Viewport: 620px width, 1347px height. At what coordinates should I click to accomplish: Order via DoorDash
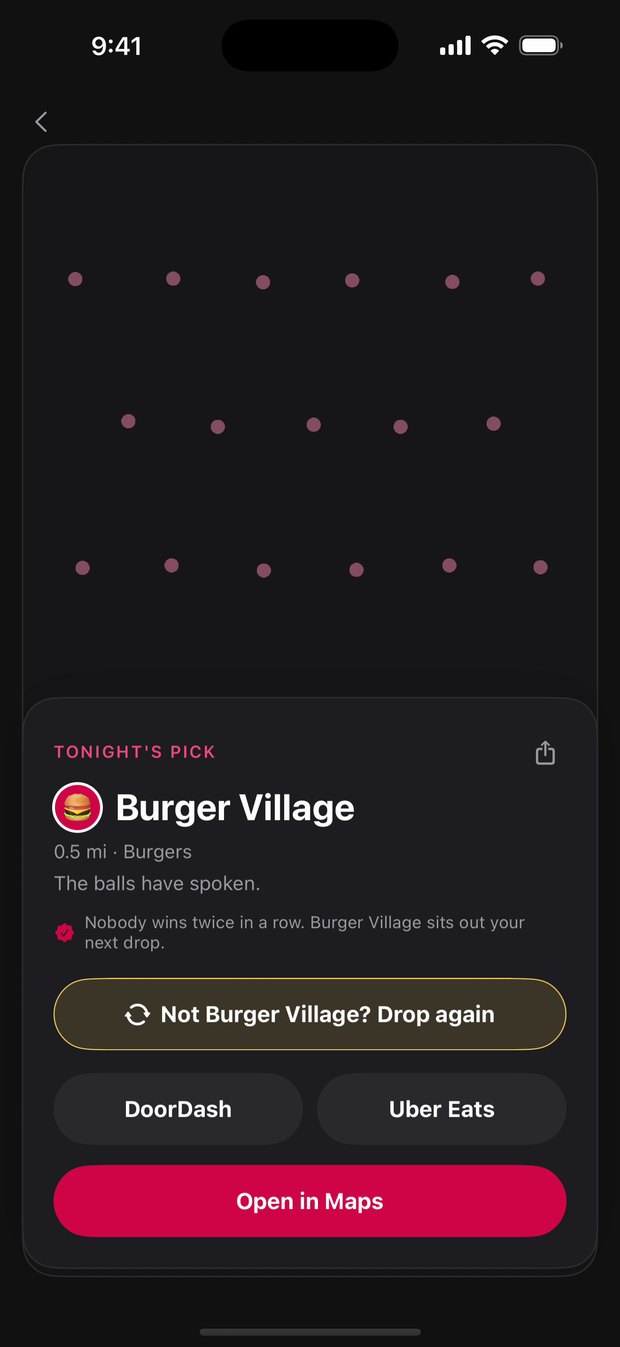[178, 1109]
